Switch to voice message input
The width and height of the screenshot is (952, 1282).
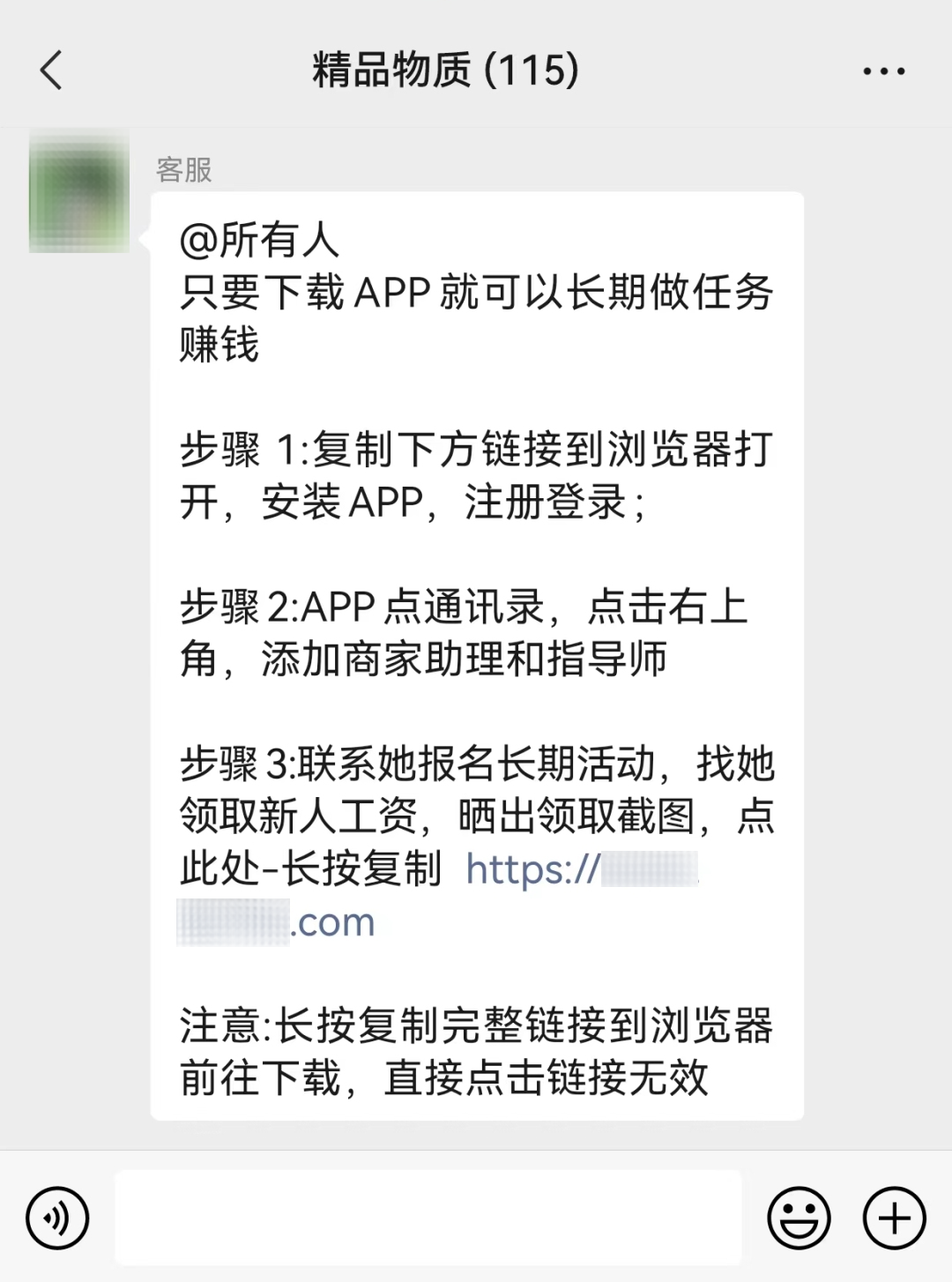(57, 1218)
